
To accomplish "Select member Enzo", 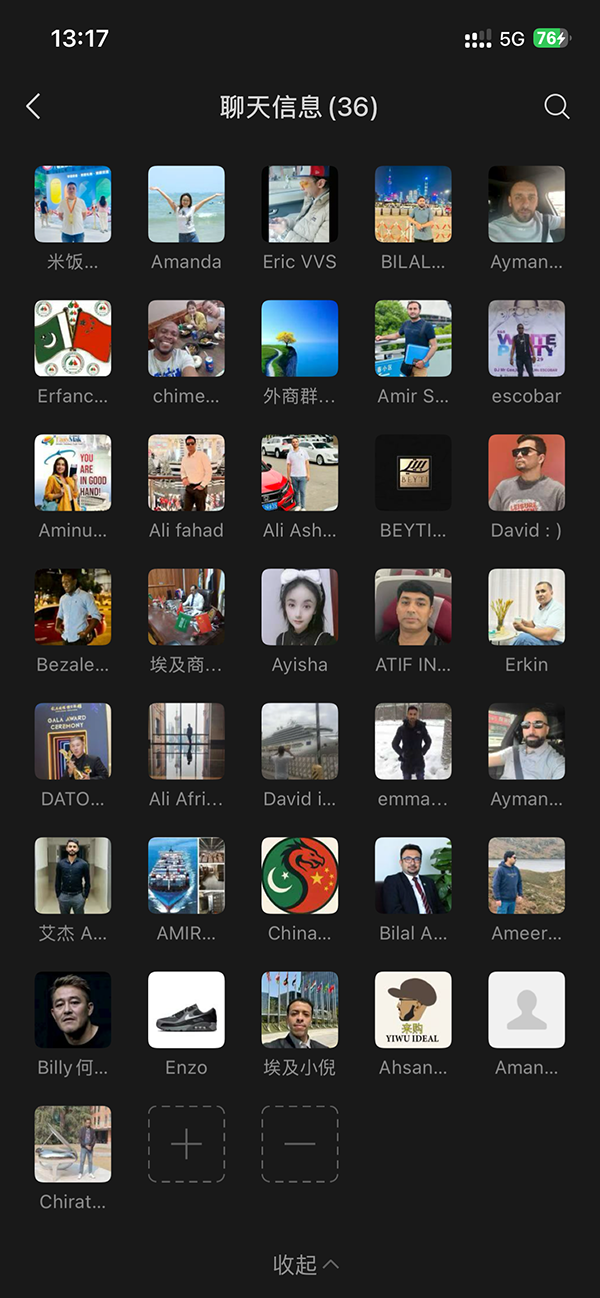I will (186, 1010).
